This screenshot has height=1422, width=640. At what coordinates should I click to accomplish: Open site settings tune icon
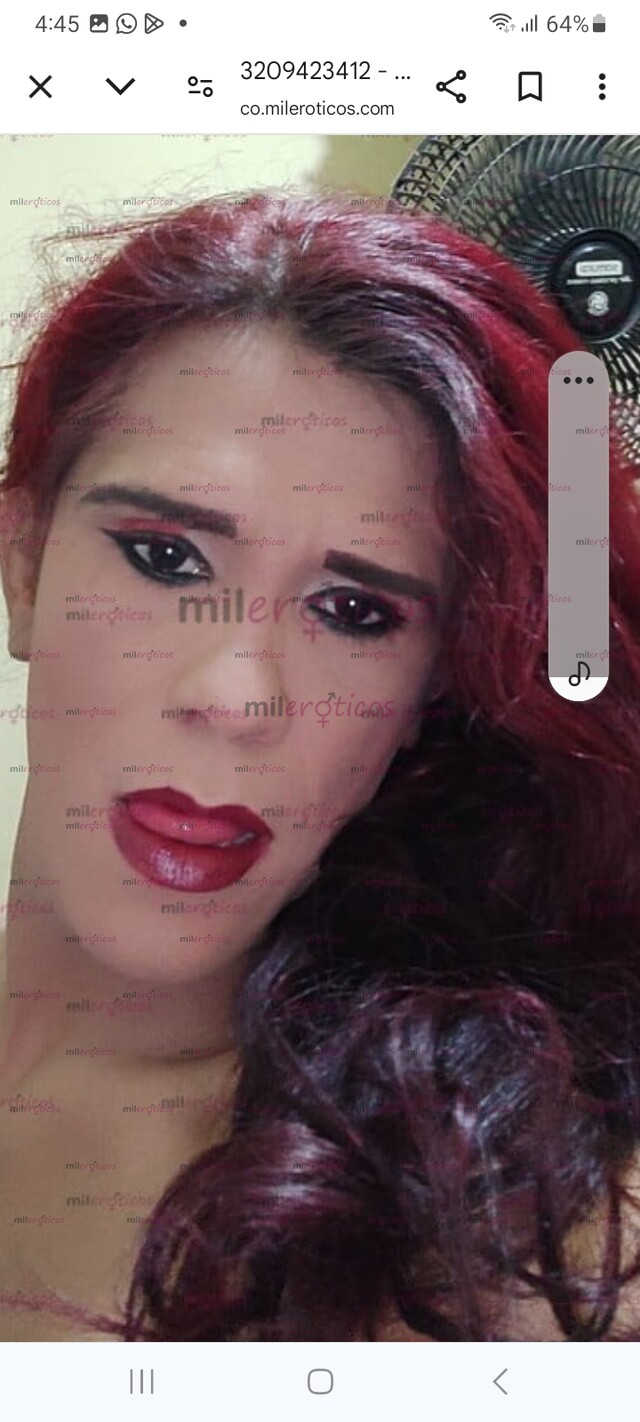(x=200, y=87)
